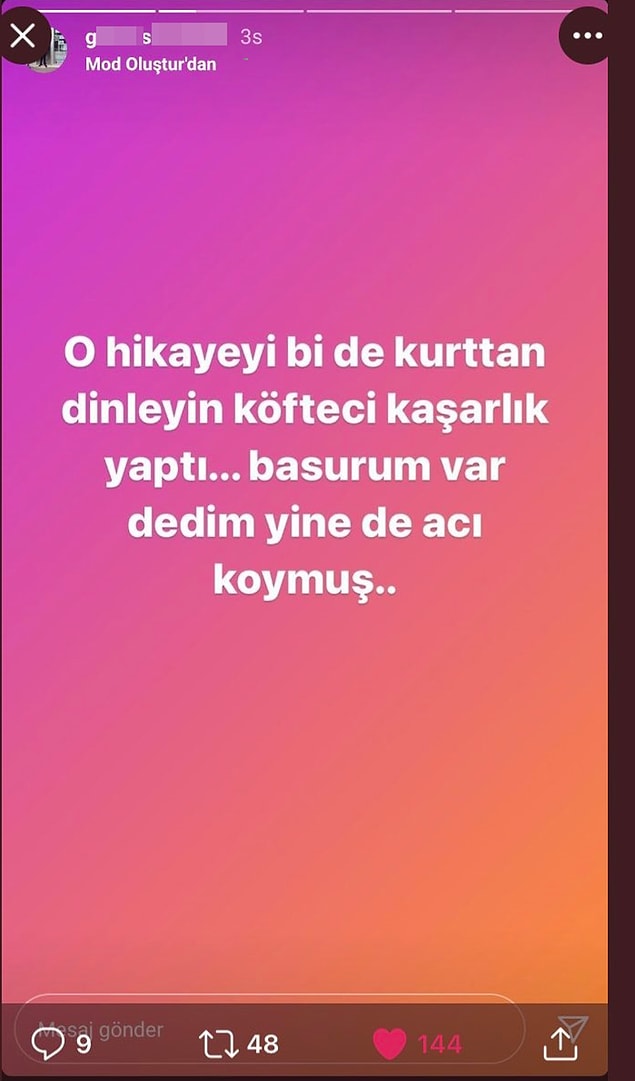Open the three-dot overflow menu

click(587, 37)
